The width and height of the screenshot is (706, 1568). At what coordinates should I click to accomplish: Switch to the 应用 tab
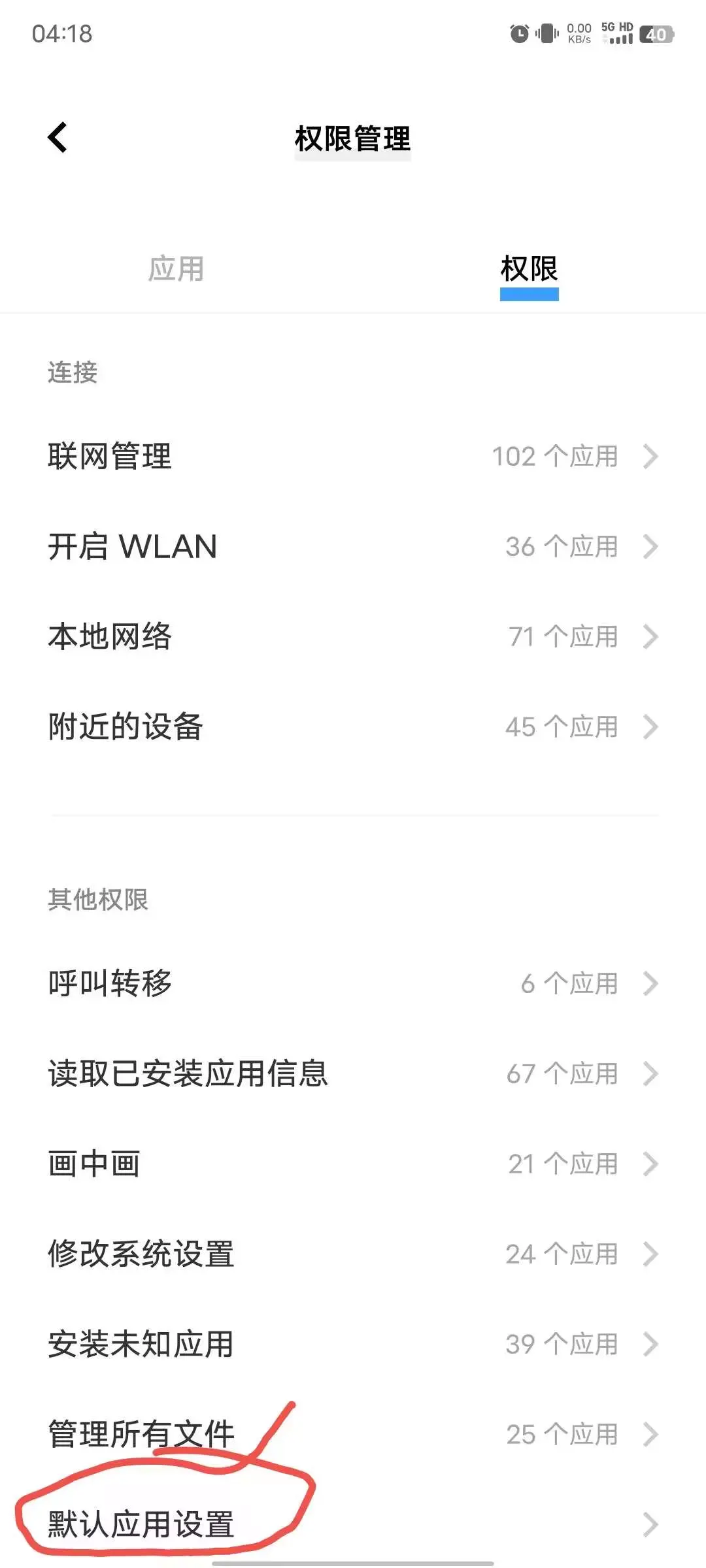tap(176, 269)
